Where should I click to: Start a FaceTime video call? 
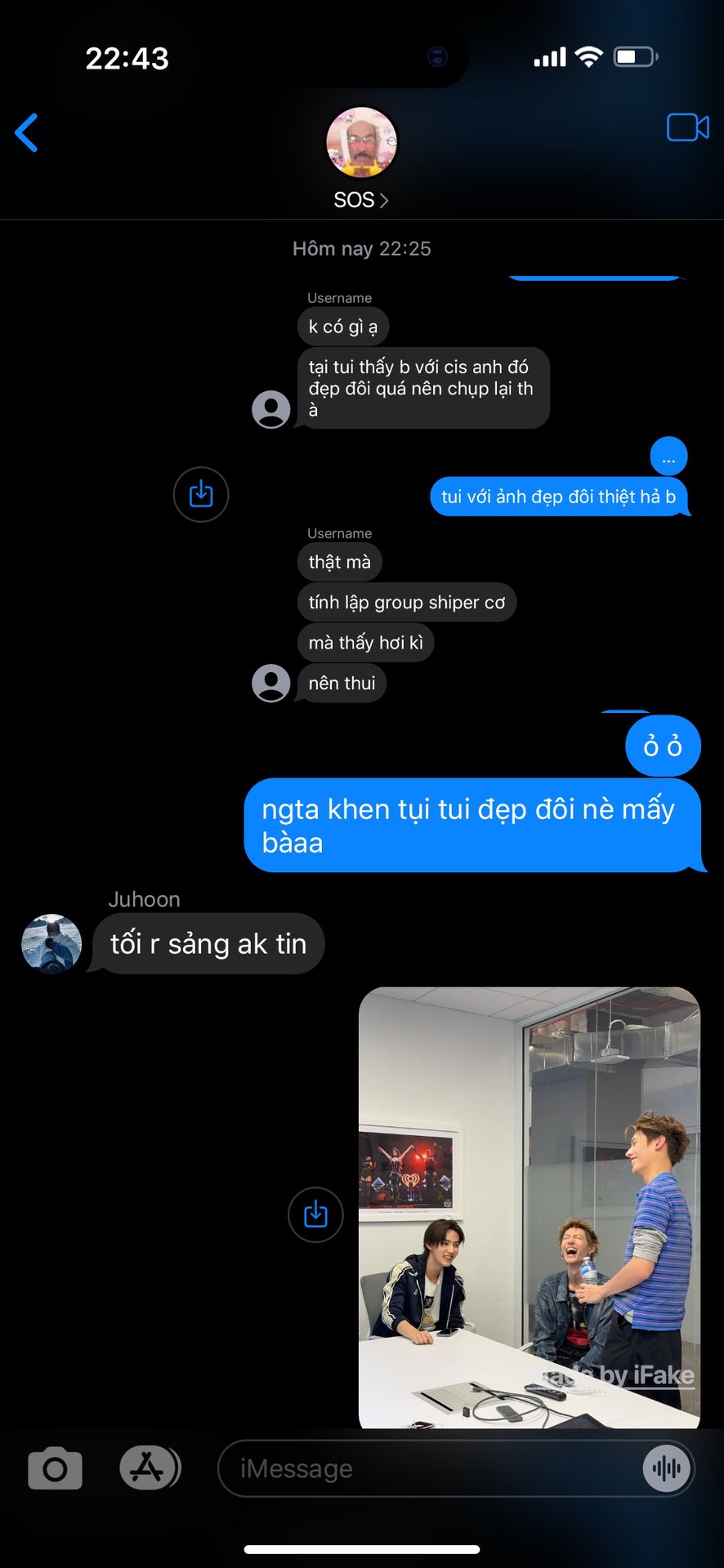(x=687, y=127)
